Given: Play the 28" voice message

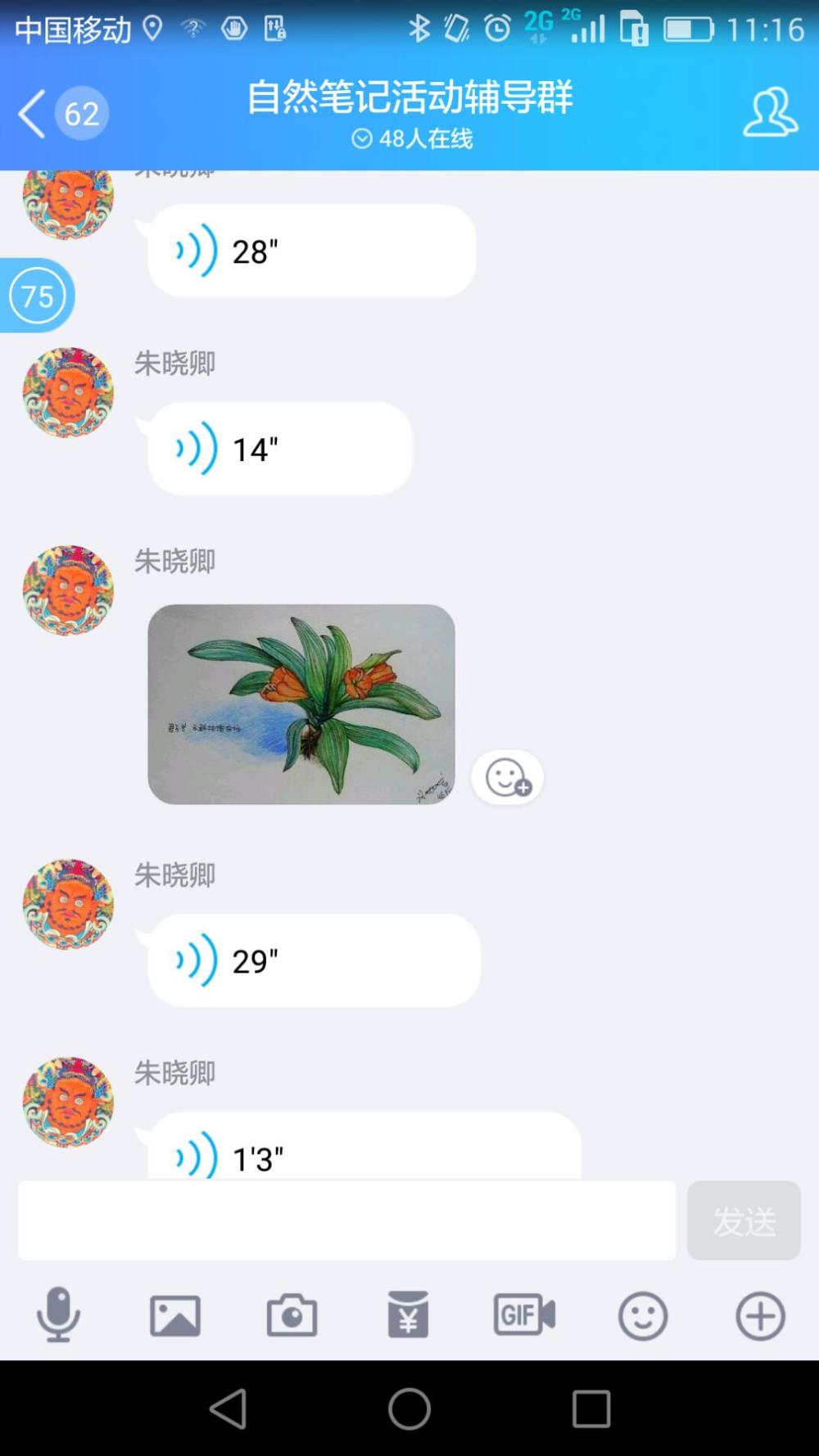Looking at the screenshot, I should 311,251.
